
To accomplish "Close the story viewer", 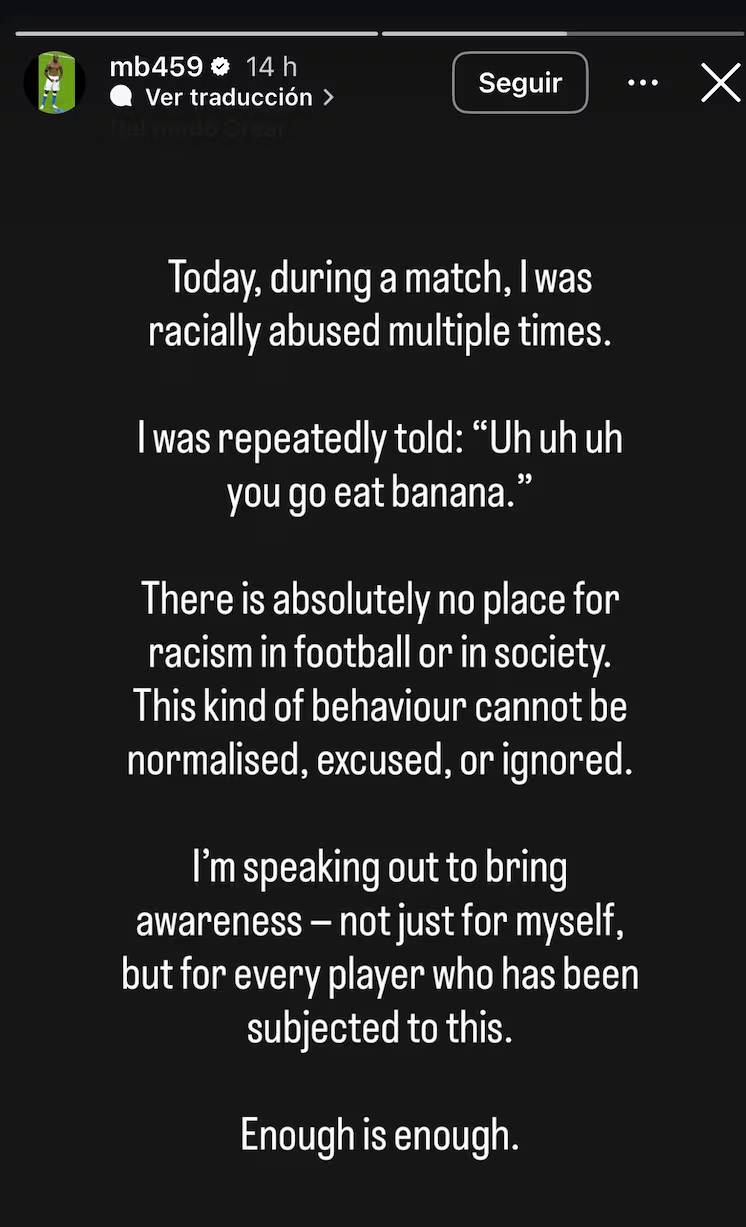I will tap(720, 83).
